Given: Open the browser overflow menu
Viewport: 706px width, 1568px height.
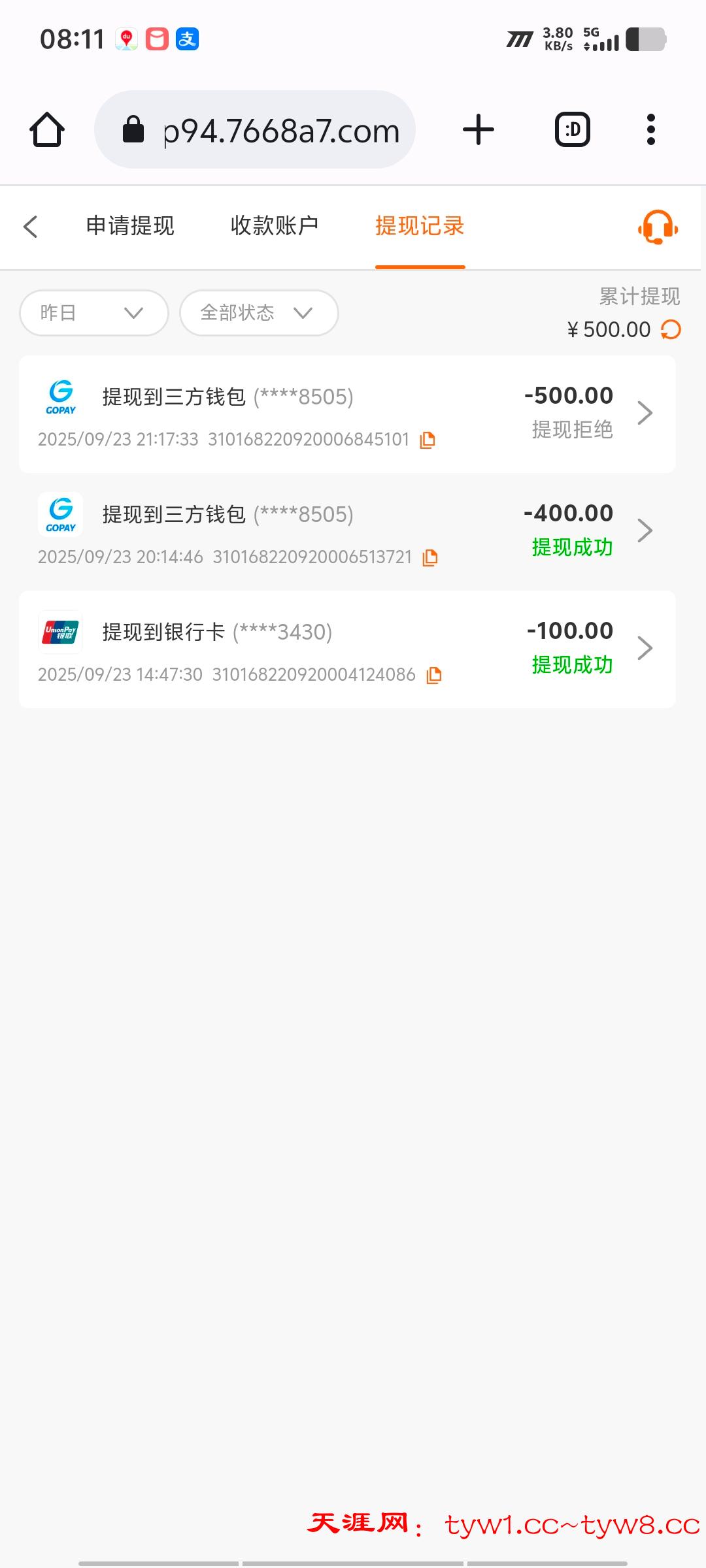Looking at the screenshot, I should coord(650,130).
